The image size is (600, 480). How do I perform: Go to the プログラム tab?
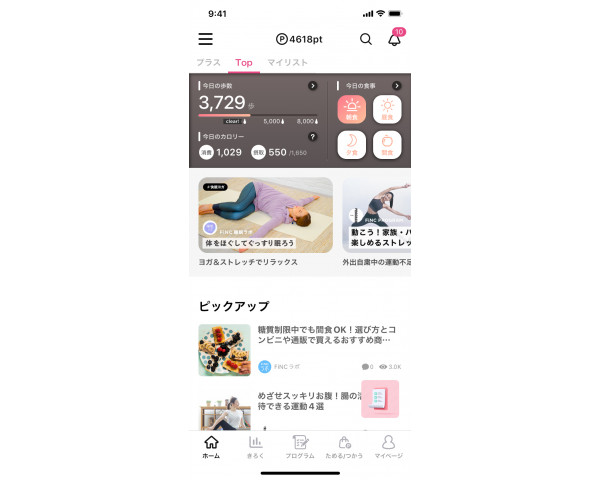[x=299, y=446]
